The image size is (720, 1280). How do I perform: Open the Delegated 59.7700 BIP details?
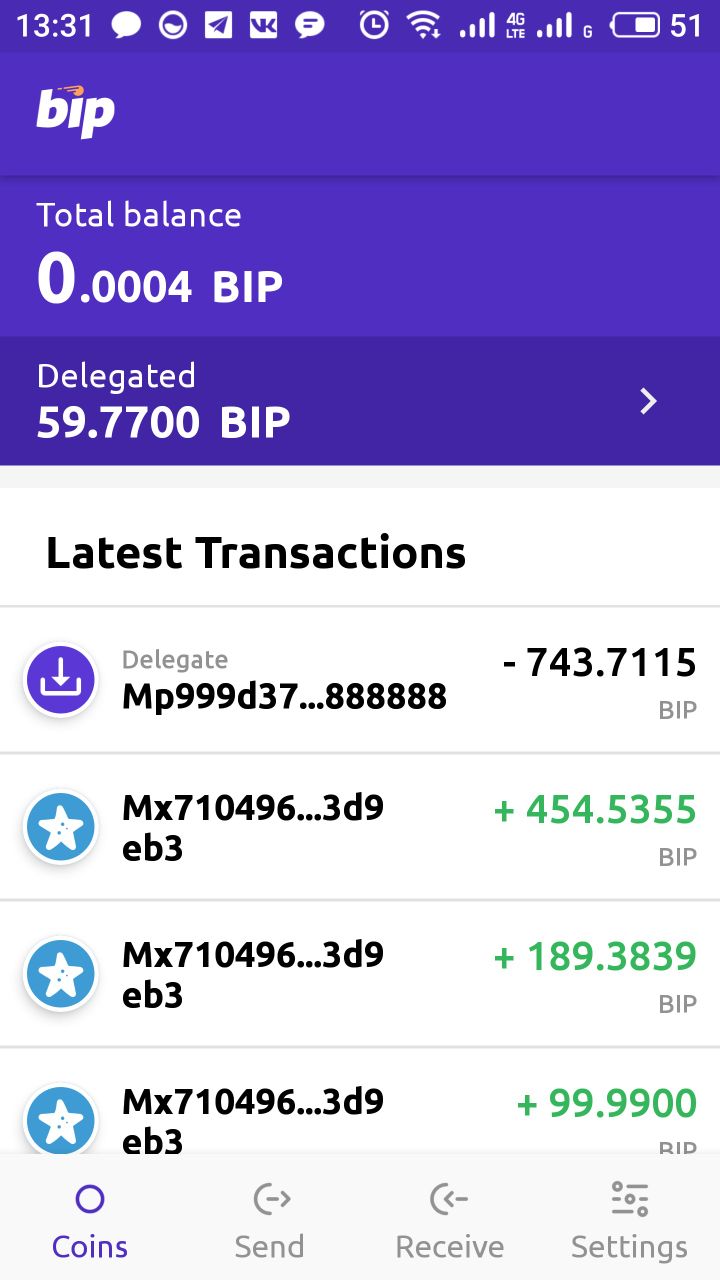pyautogui.click(x=360, y=401)
